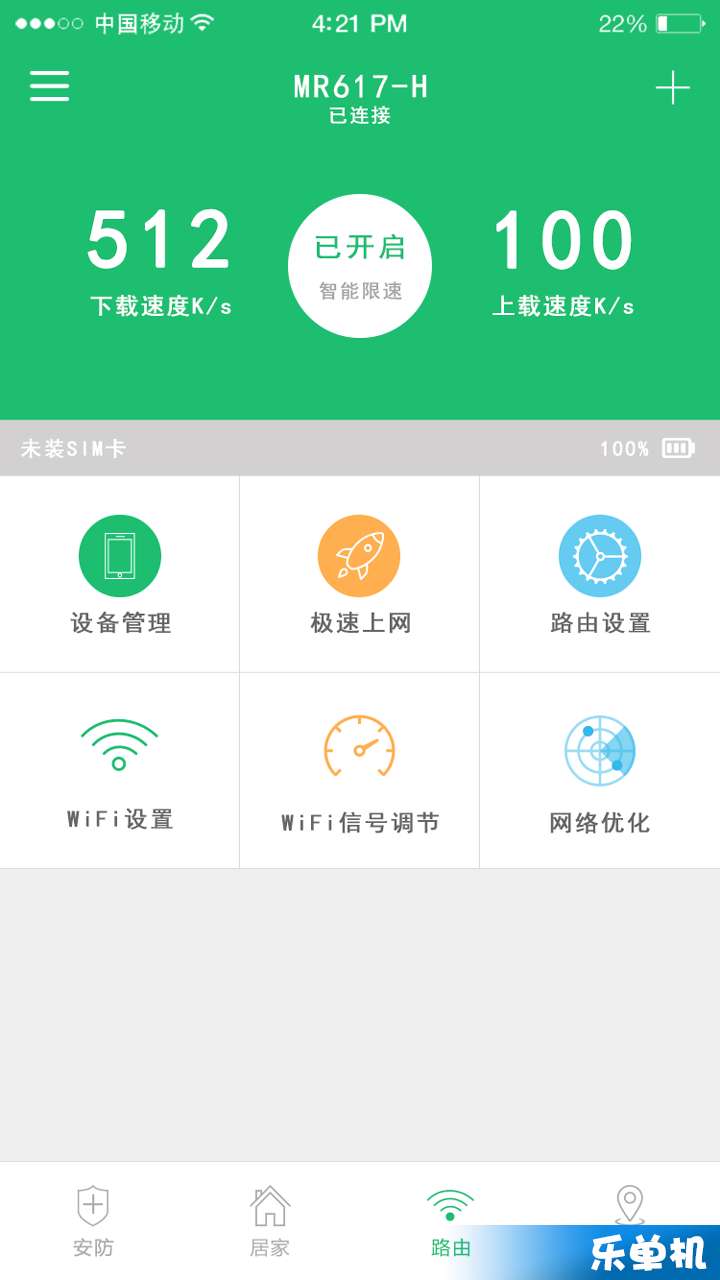Screen dimensions: 720x1280
Task: Open the hamburger drawer menu
Action: (49, 86)
